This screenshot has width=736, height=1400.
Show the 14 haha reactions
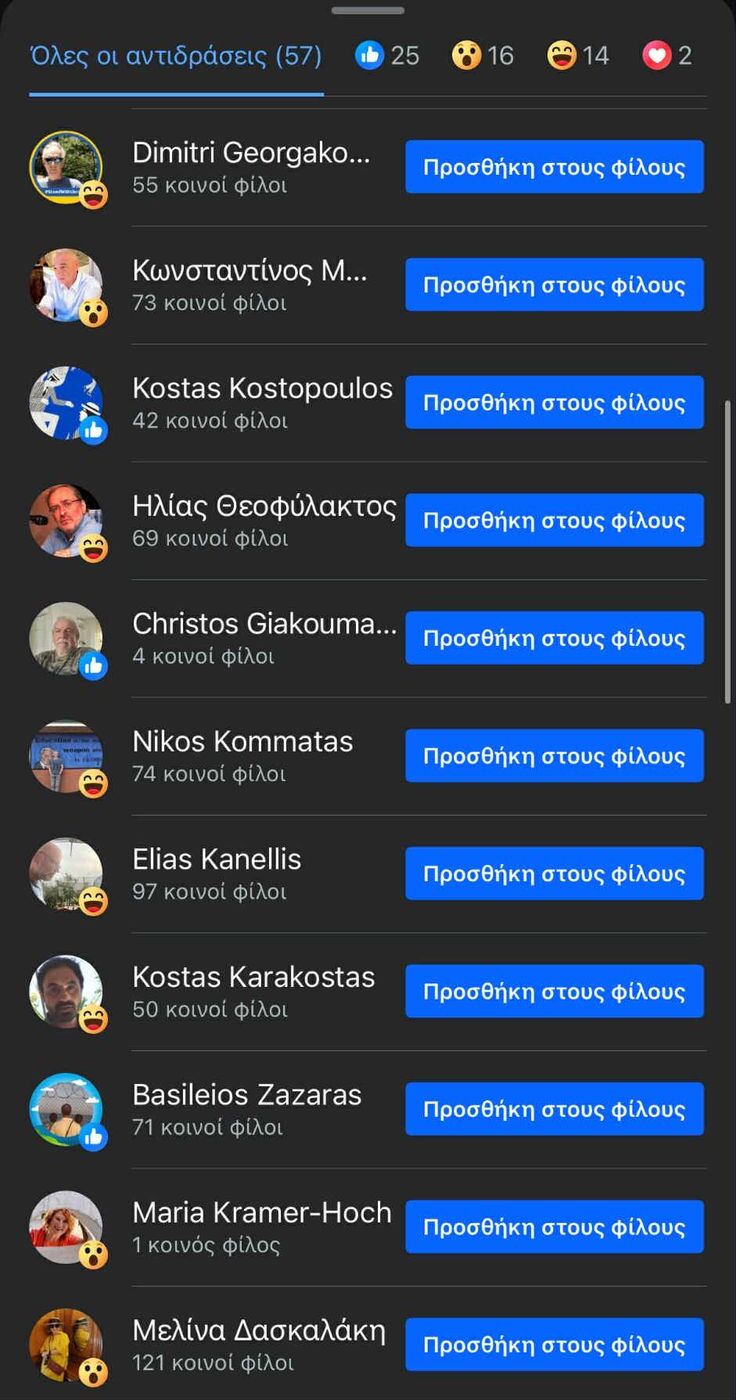tap(578, 56)
